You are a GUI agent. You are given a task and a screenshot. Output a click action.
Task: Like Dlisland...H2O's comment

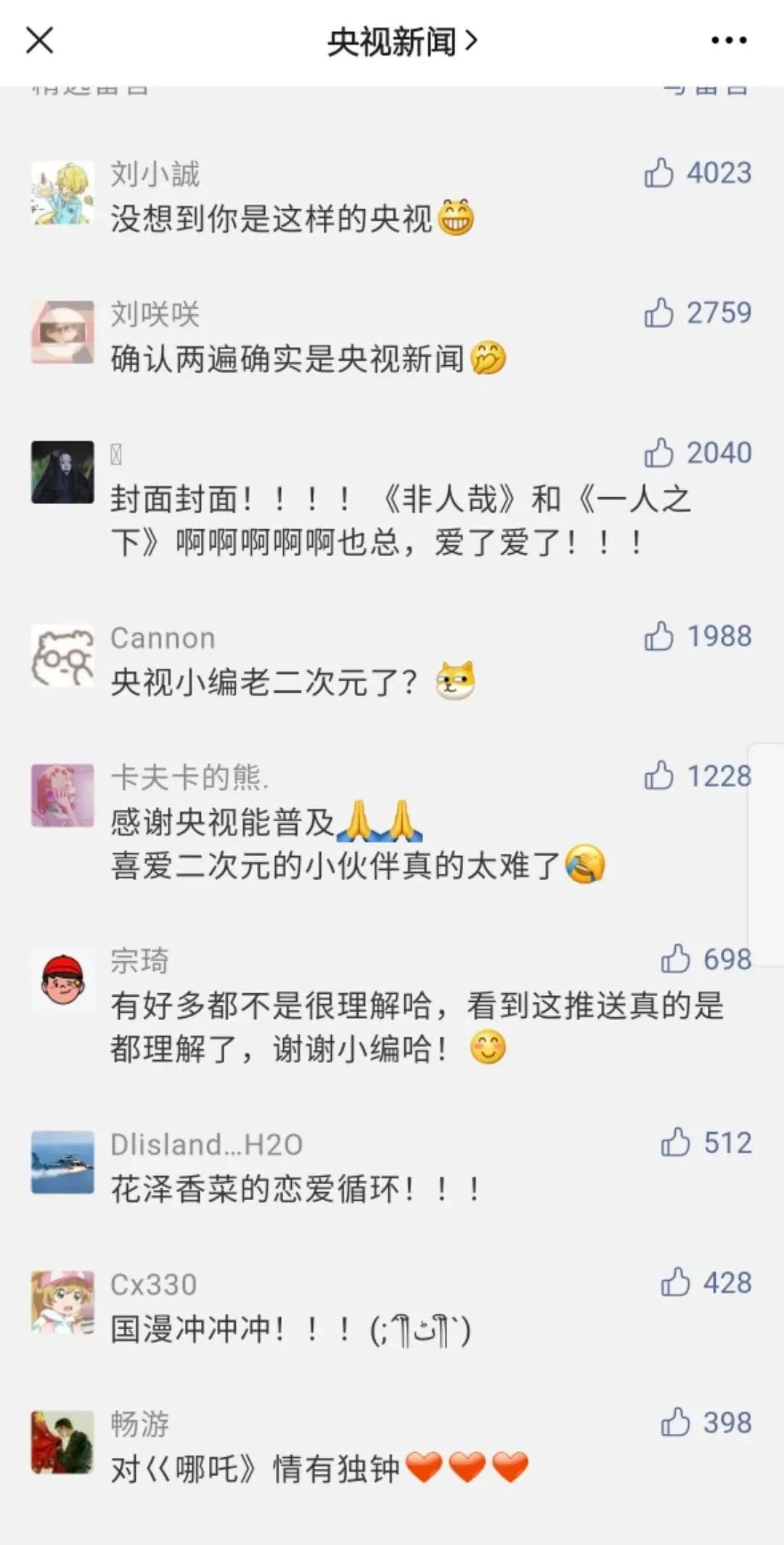pos(675,1142)
